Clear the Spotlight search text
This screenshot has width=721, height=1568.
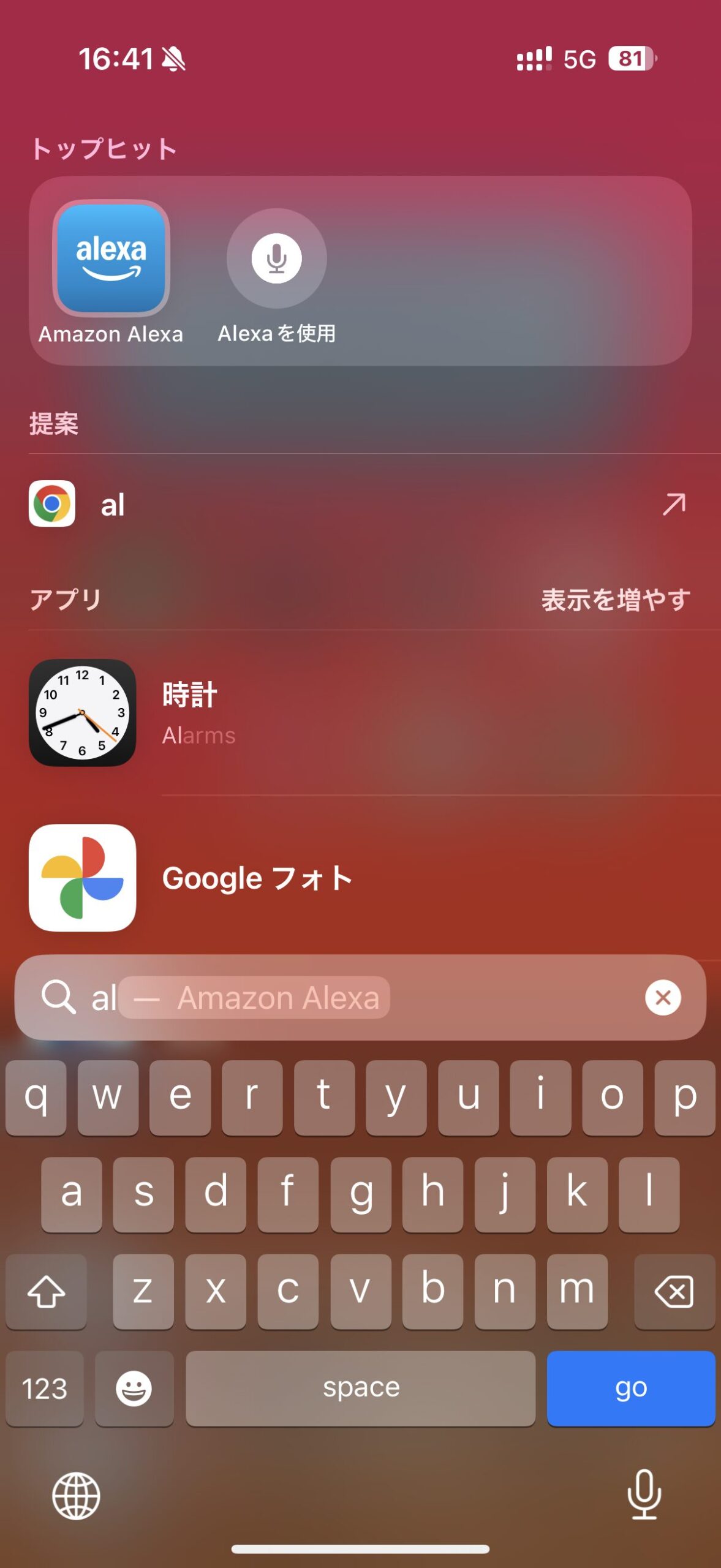(x=662, y=998)
